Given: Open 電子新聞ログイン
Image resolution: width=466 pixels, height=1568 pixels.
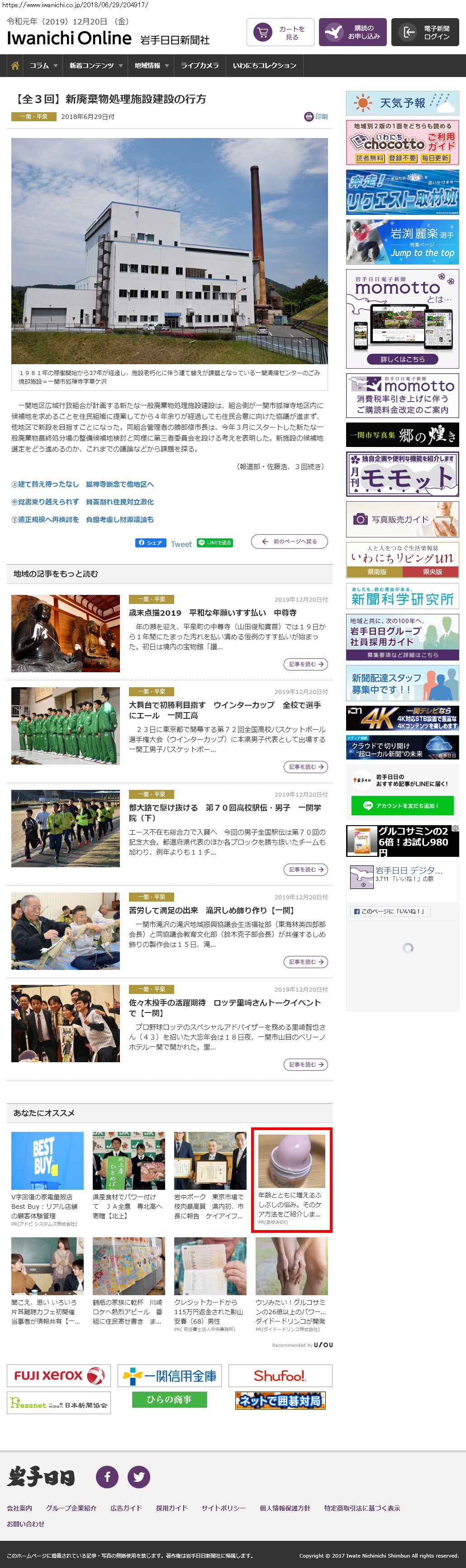Looking at the screenshot, I should point(425,32).
